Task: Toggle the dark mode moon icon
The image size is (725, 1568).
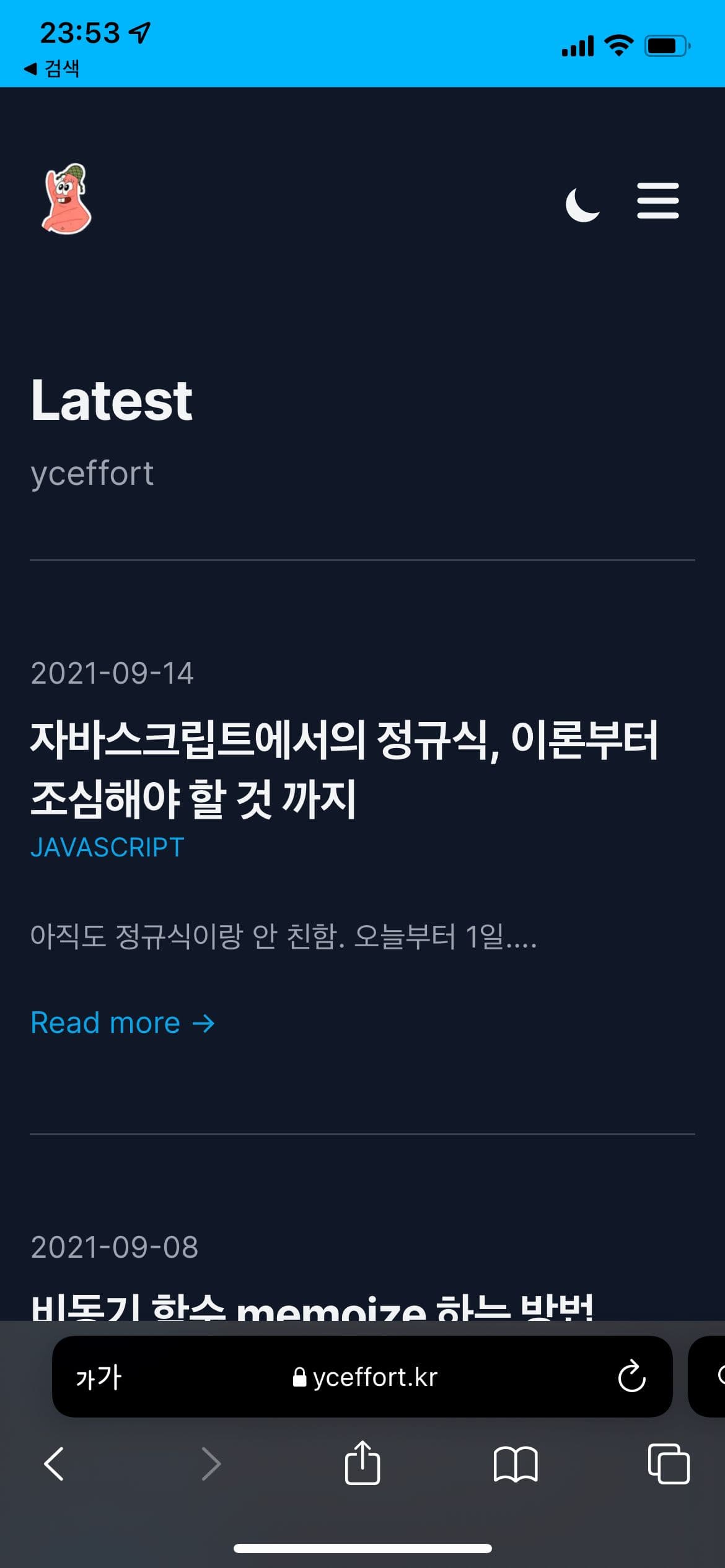Action: (x=582, y=204)
